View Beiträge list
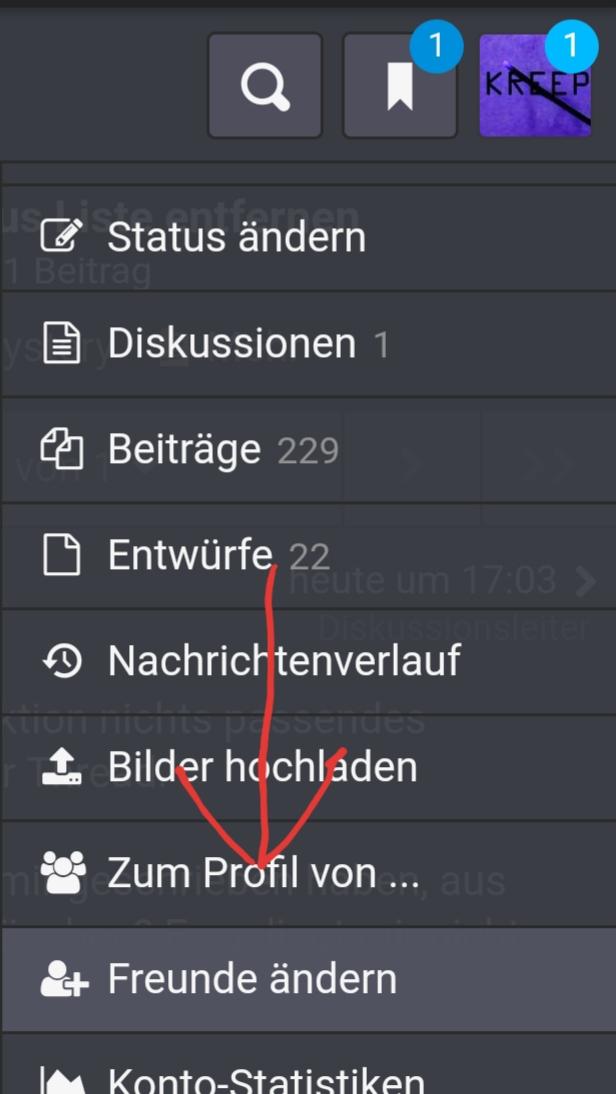The height and width of the screenshot is (1094, 616). click(184, 450)
